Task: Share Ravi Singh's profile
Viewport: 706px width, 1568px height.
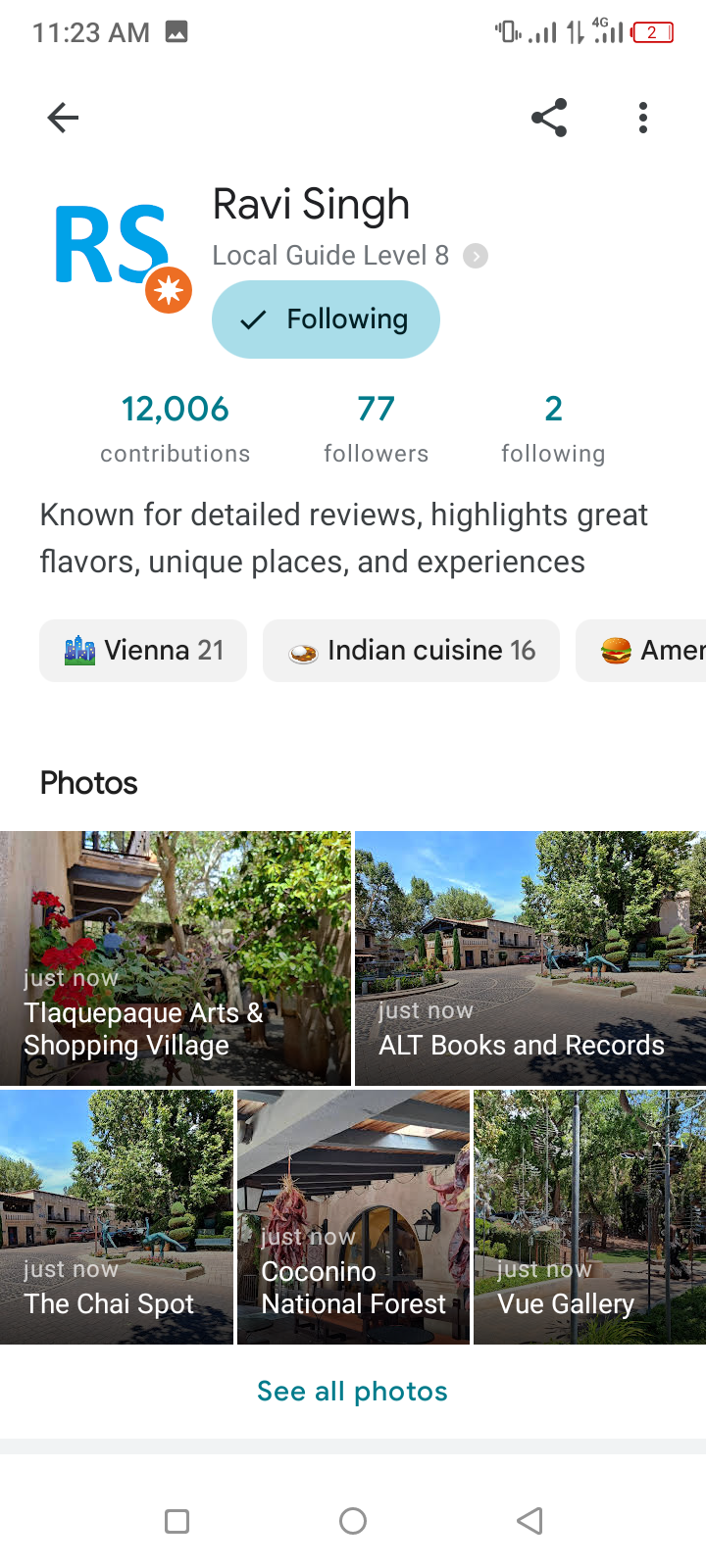Action: [x=549, y=118]
